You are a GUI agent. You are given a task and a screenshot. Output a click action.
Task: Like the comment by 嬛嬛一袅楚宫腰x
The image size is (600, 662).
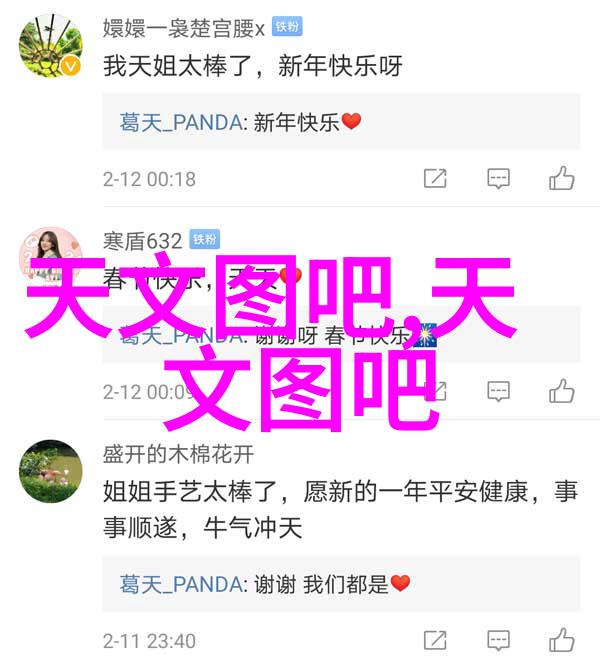click(561, 179)
